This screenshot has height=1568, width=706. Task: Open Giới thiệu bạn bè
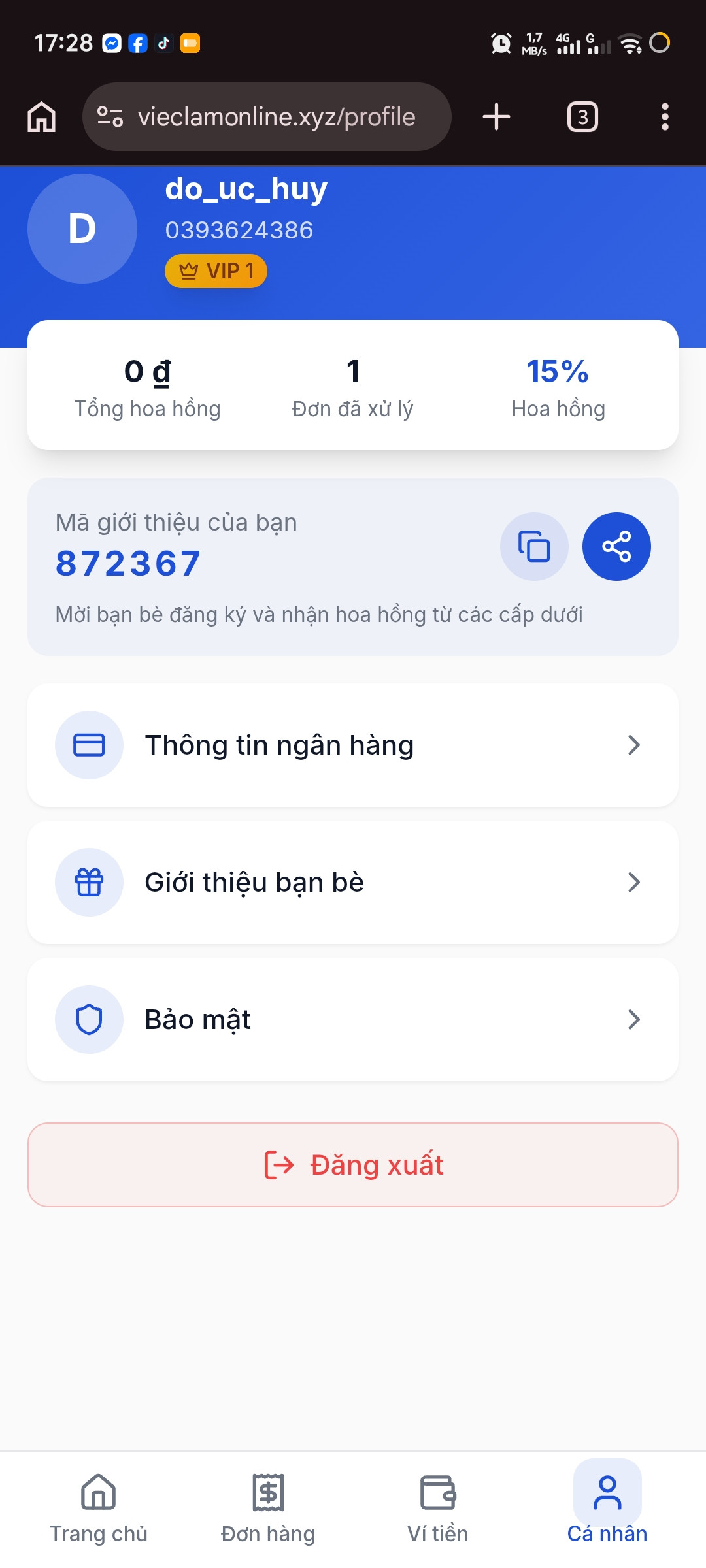[353, 882]
